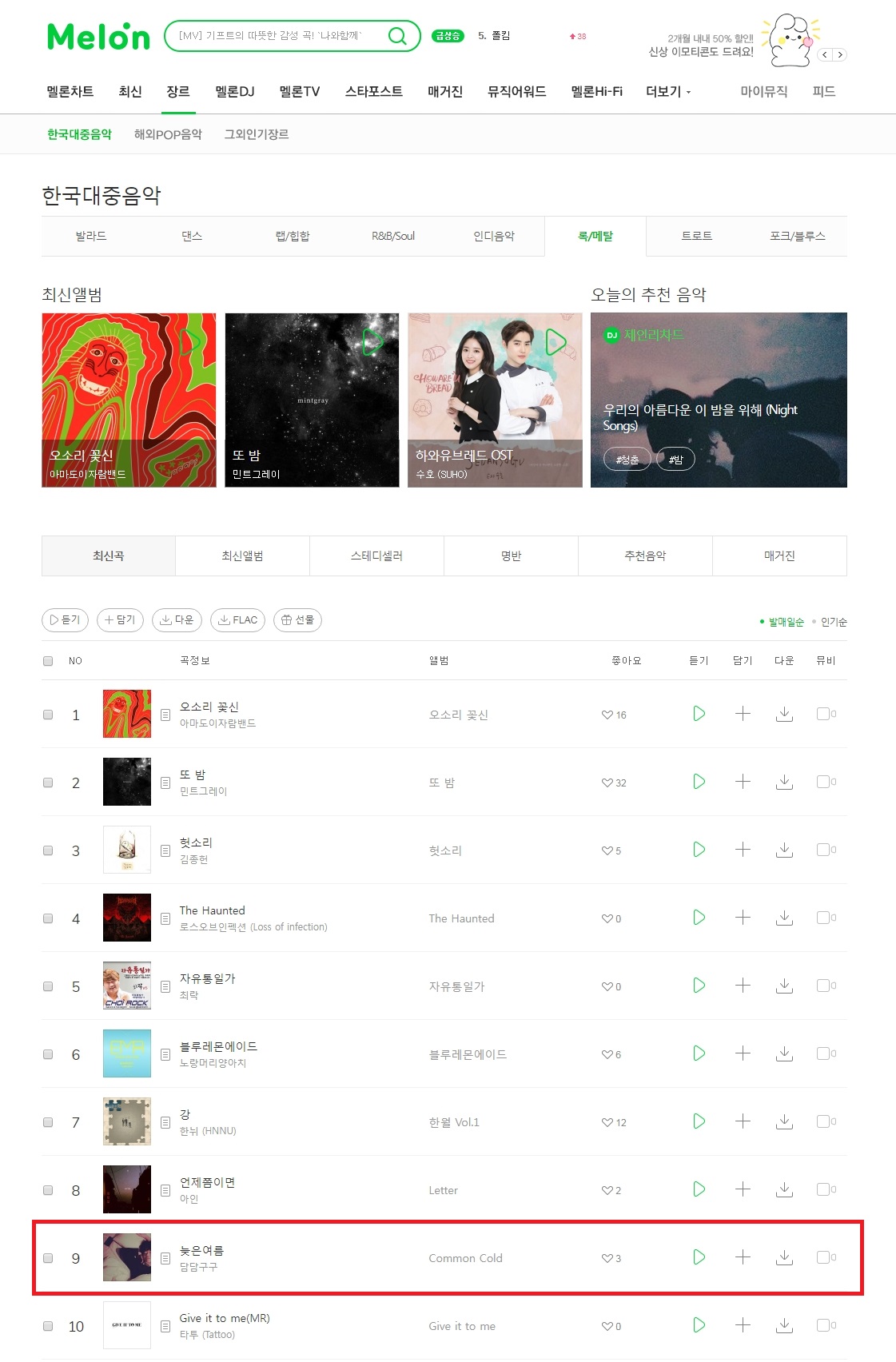Screen dimensions: 896x1362
Task: Switch to the 해외POP음악 sub-tab
Action: pyautogui.click(x=168, y=134)
